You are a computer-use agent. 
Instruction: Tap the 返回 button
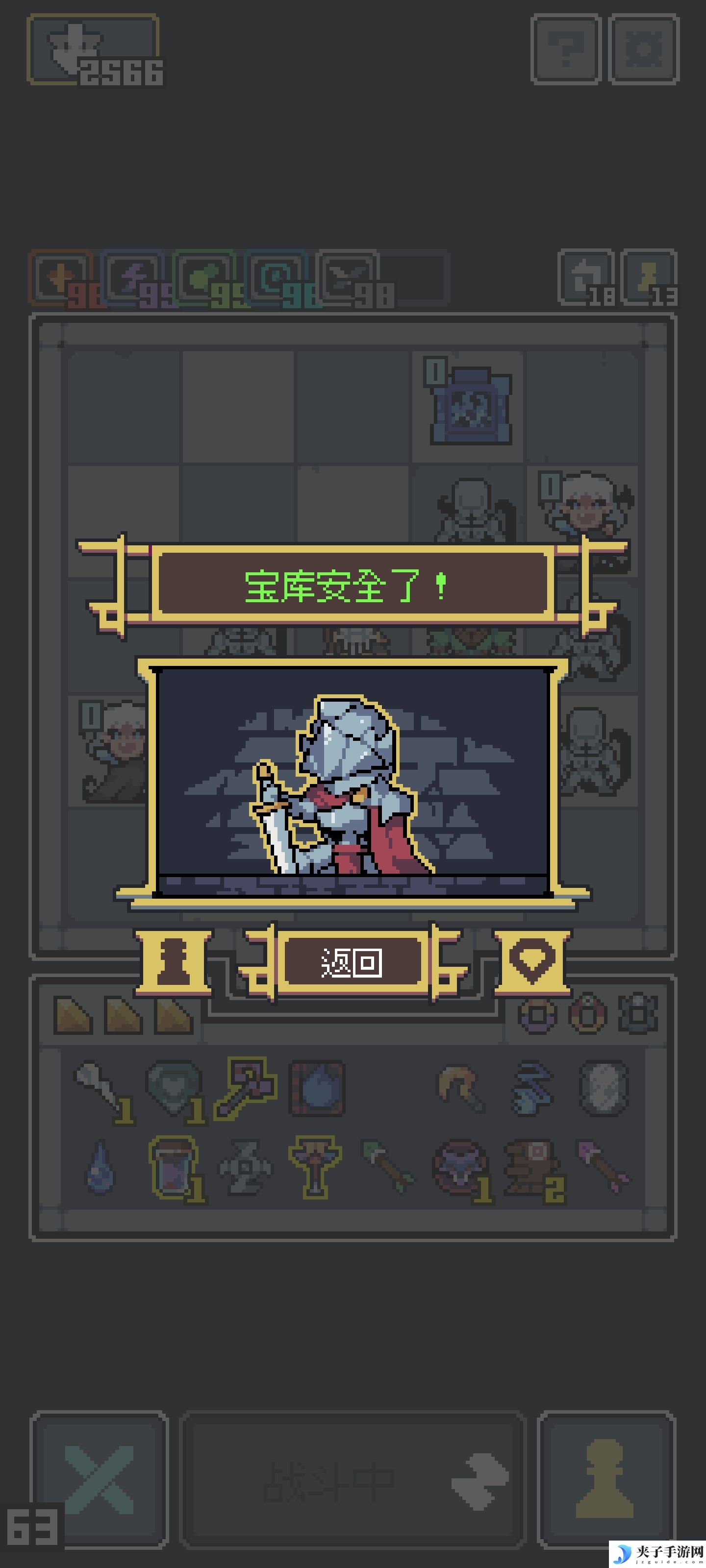pos(352,962)
